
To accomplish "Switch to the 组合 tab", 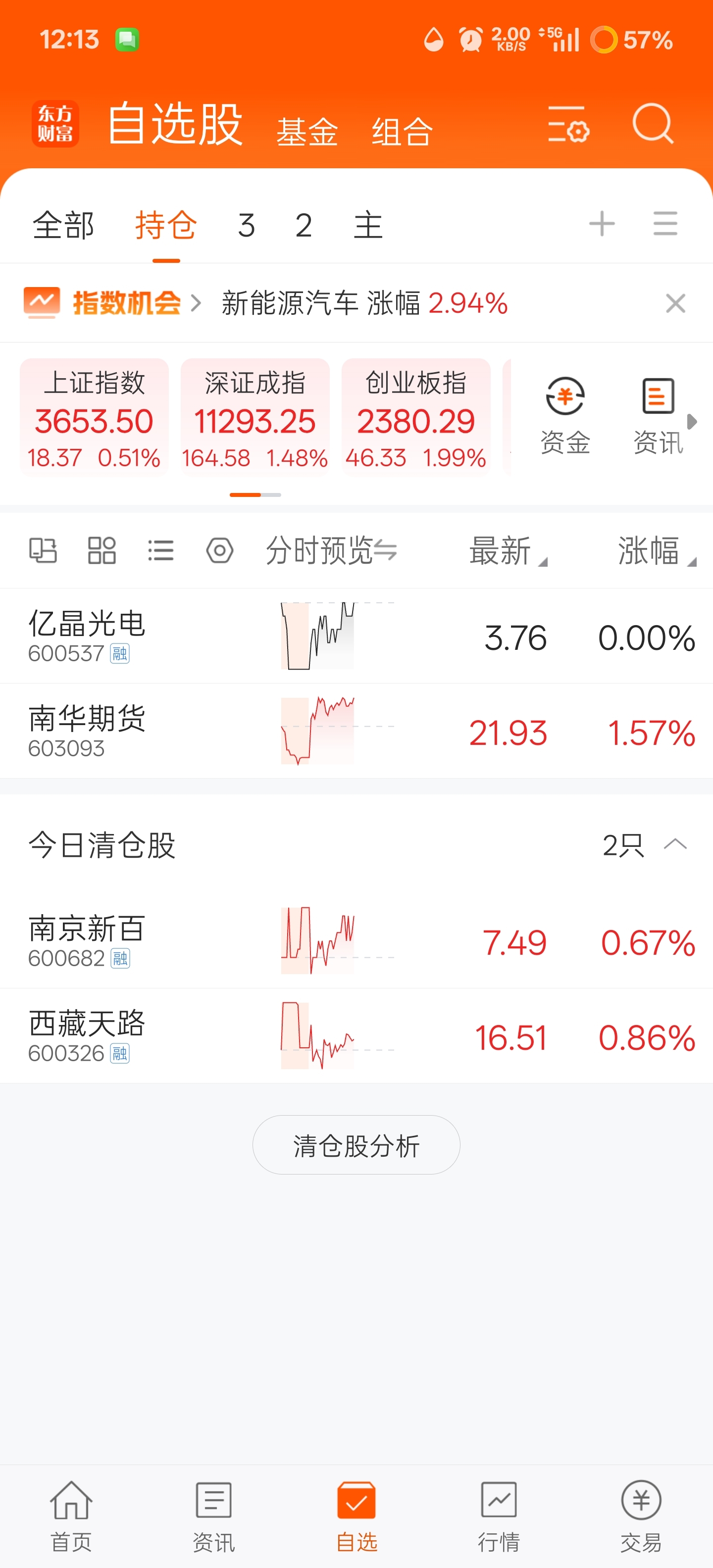I will pos(403,132).
